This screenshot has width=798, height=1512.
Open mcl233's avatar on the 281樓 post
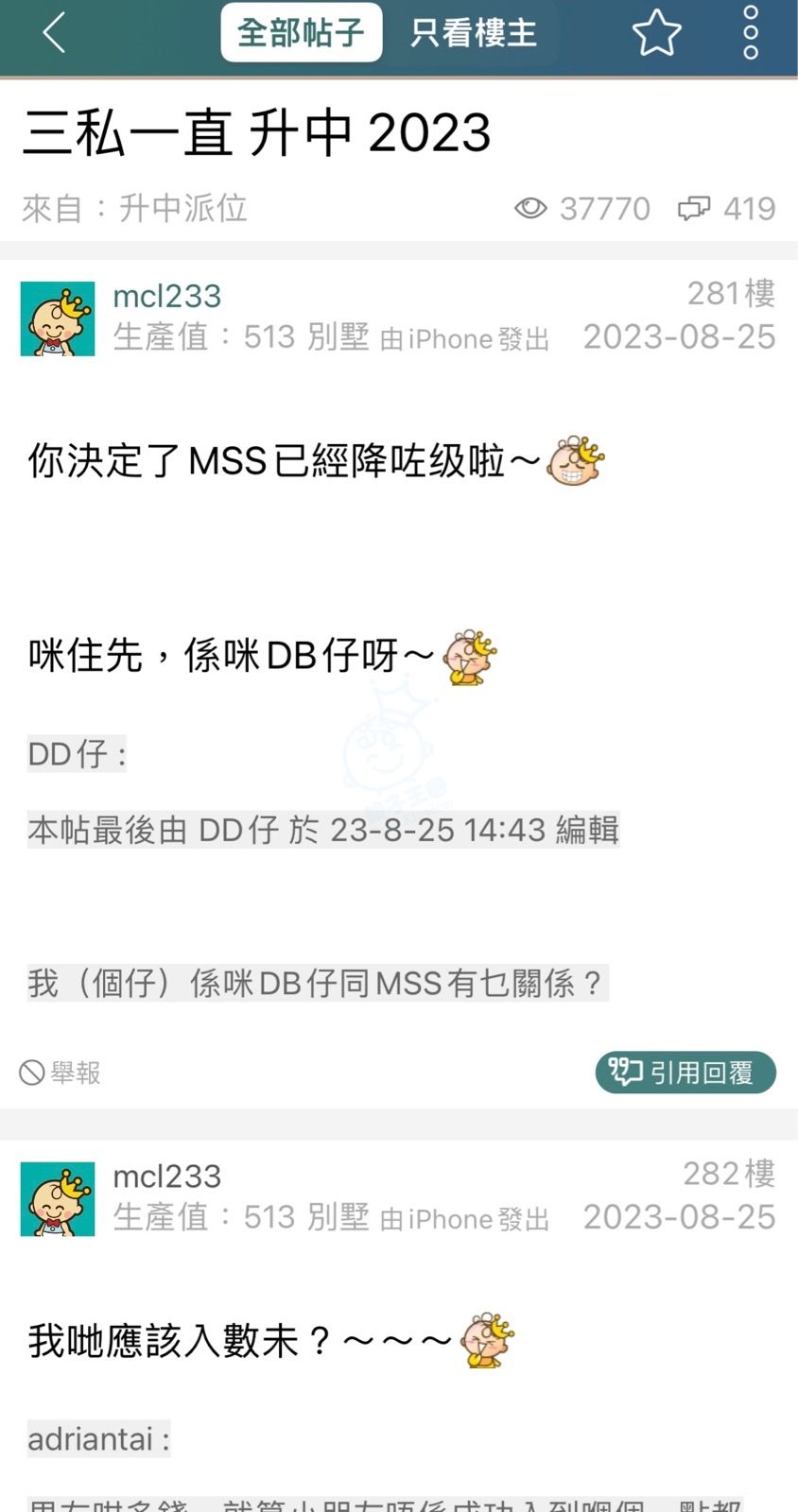[58, 318]
